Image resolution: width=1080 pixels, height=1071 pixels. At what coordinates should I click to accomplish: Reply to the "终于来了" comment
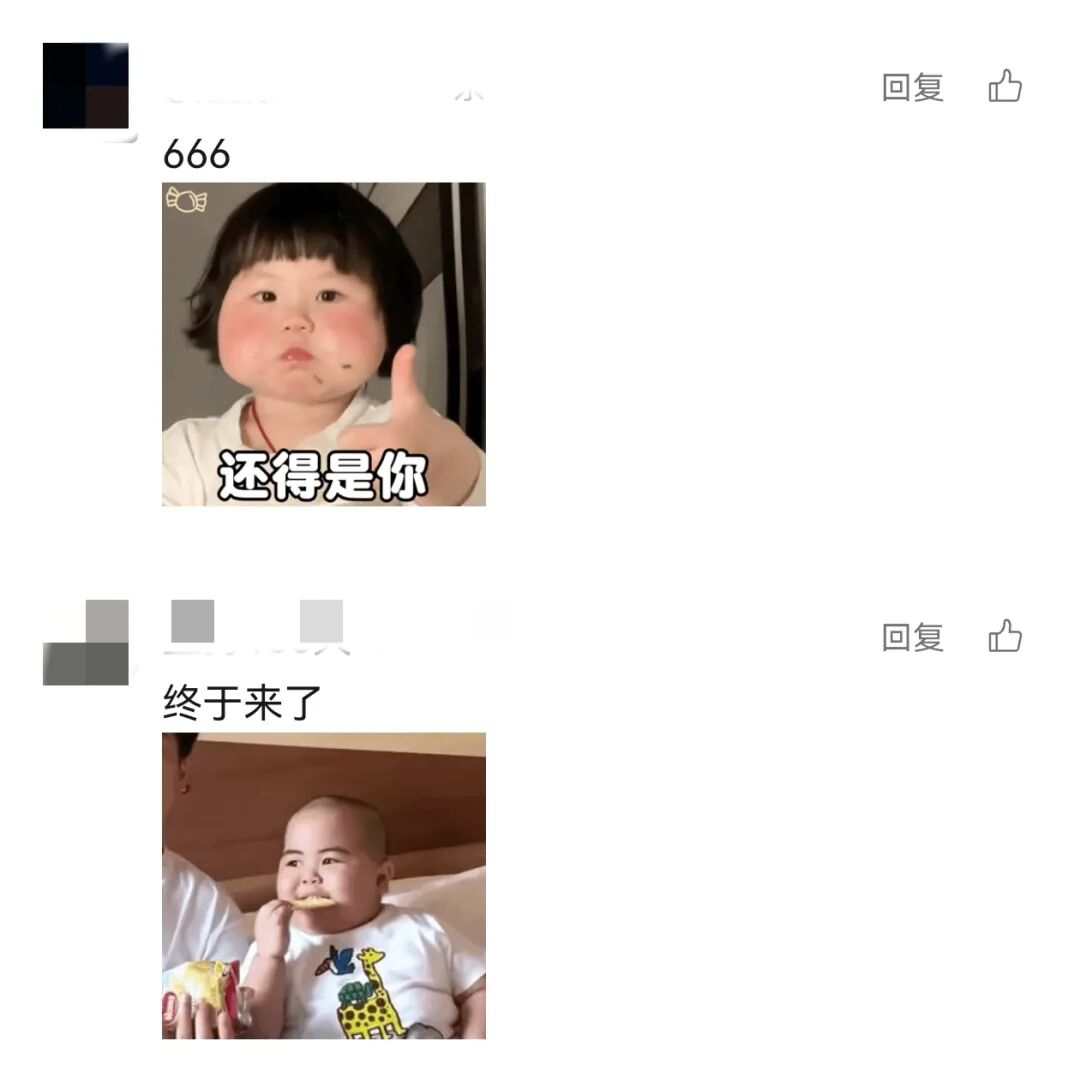[912, 637]
